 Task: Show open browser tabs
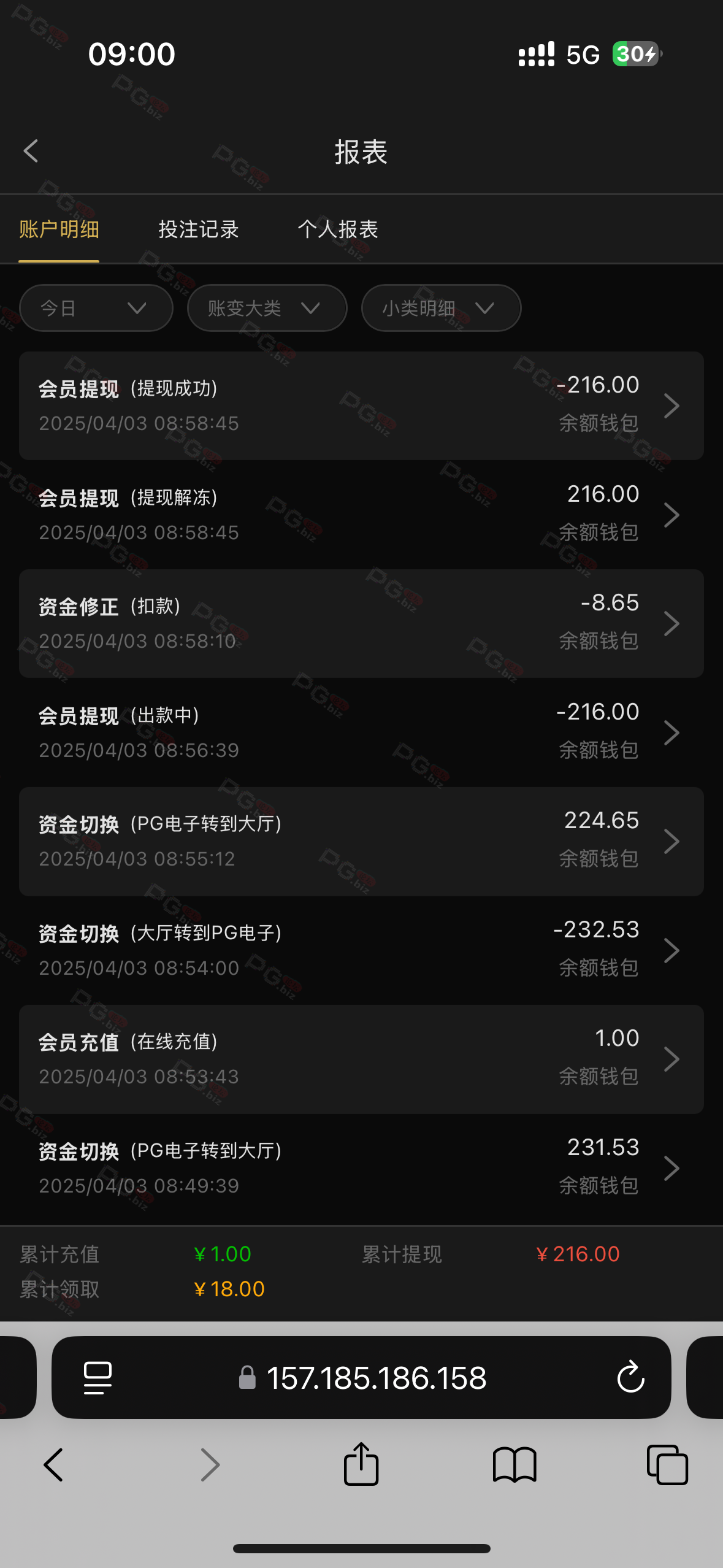coord(668,1465)
